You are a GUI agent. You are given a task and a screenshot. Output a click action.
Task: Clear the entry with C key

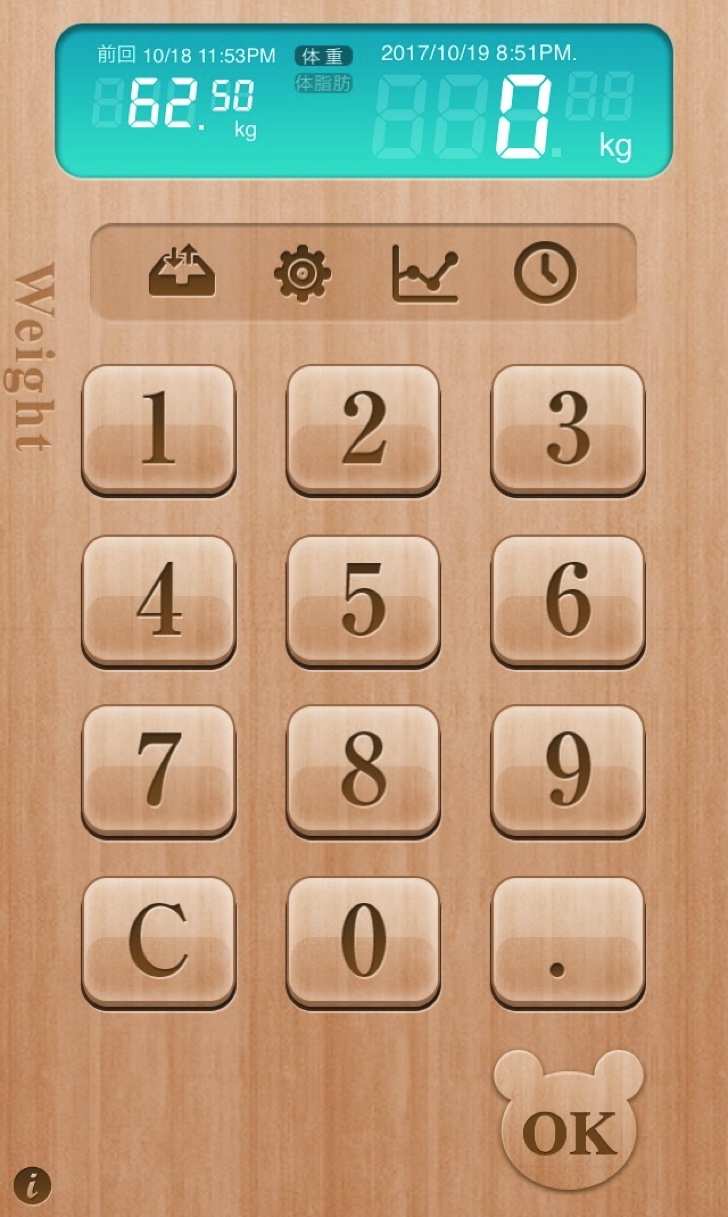click(x=159, y=941)
